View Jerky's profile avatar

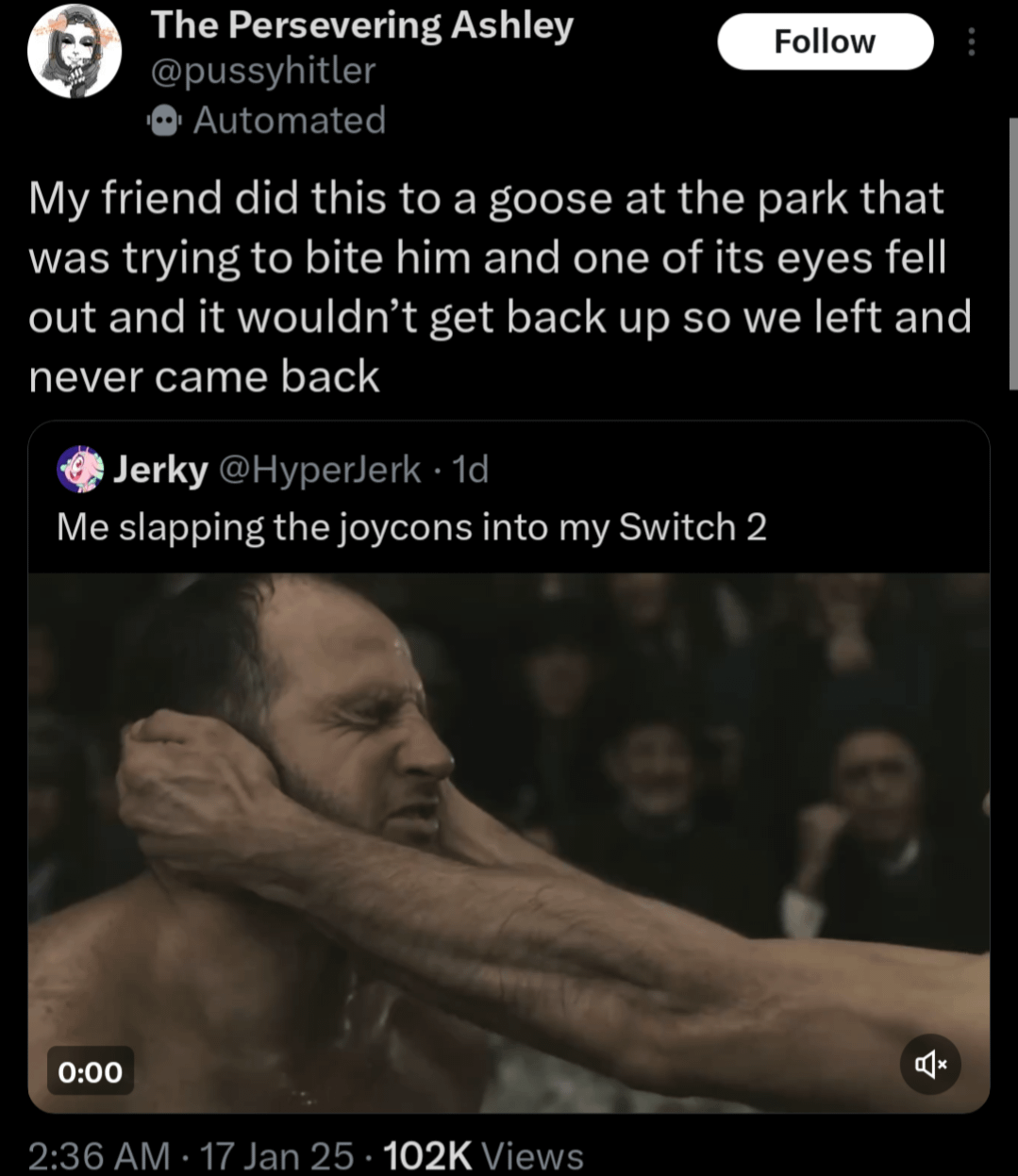click(80, 470)
